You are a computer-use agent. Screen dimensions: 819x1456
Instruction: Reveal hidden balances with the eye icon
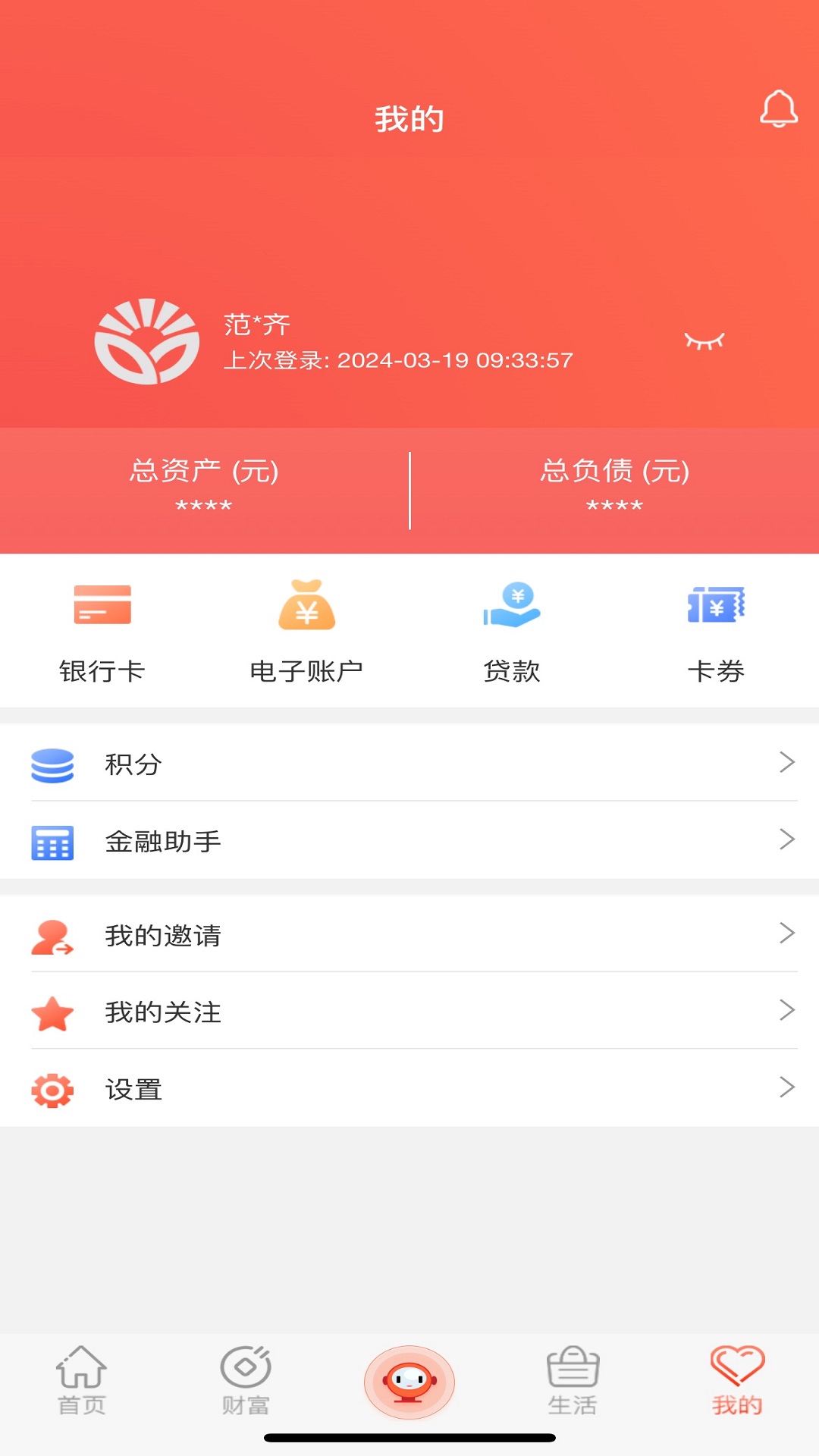(704, 342)
